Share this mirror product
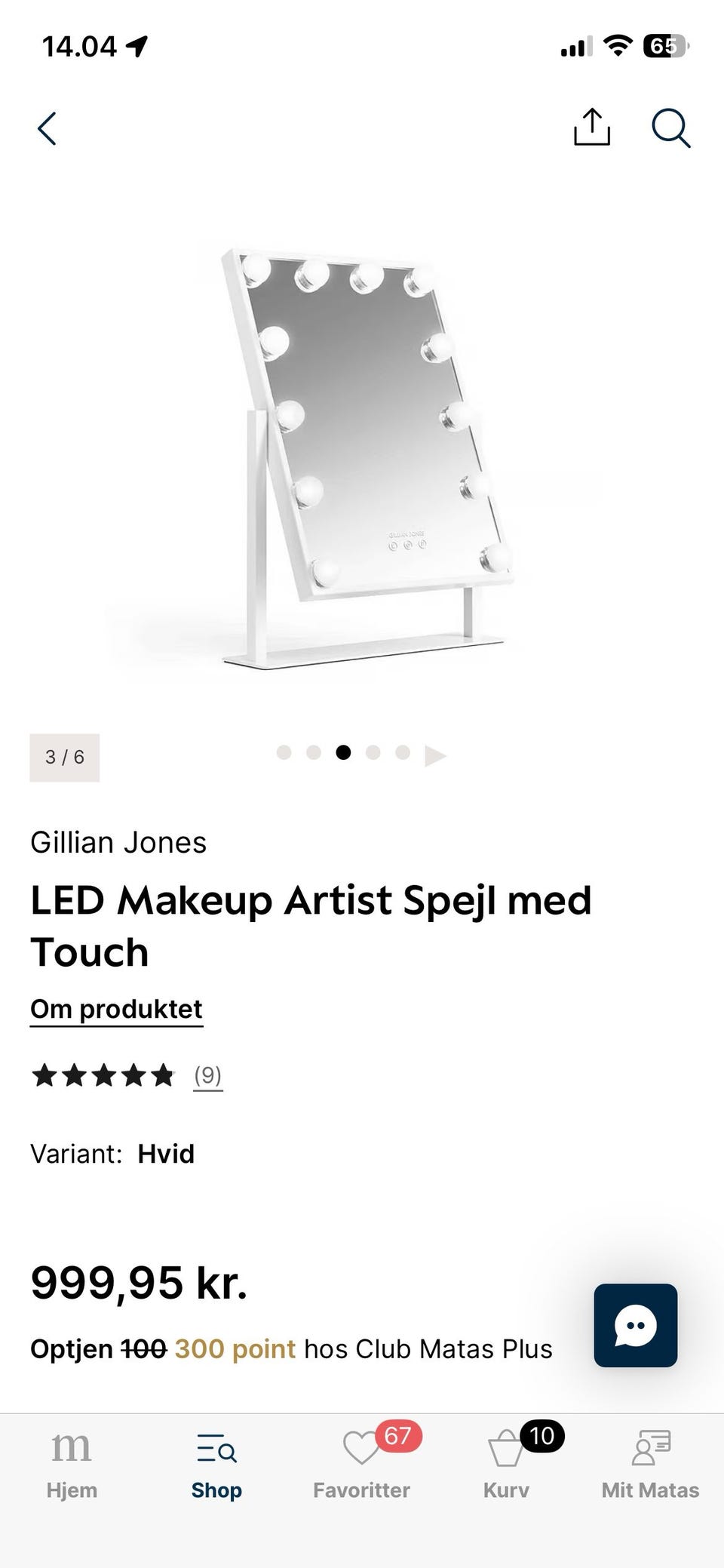This screenshot has height=1568, width=724. [591, 127]
